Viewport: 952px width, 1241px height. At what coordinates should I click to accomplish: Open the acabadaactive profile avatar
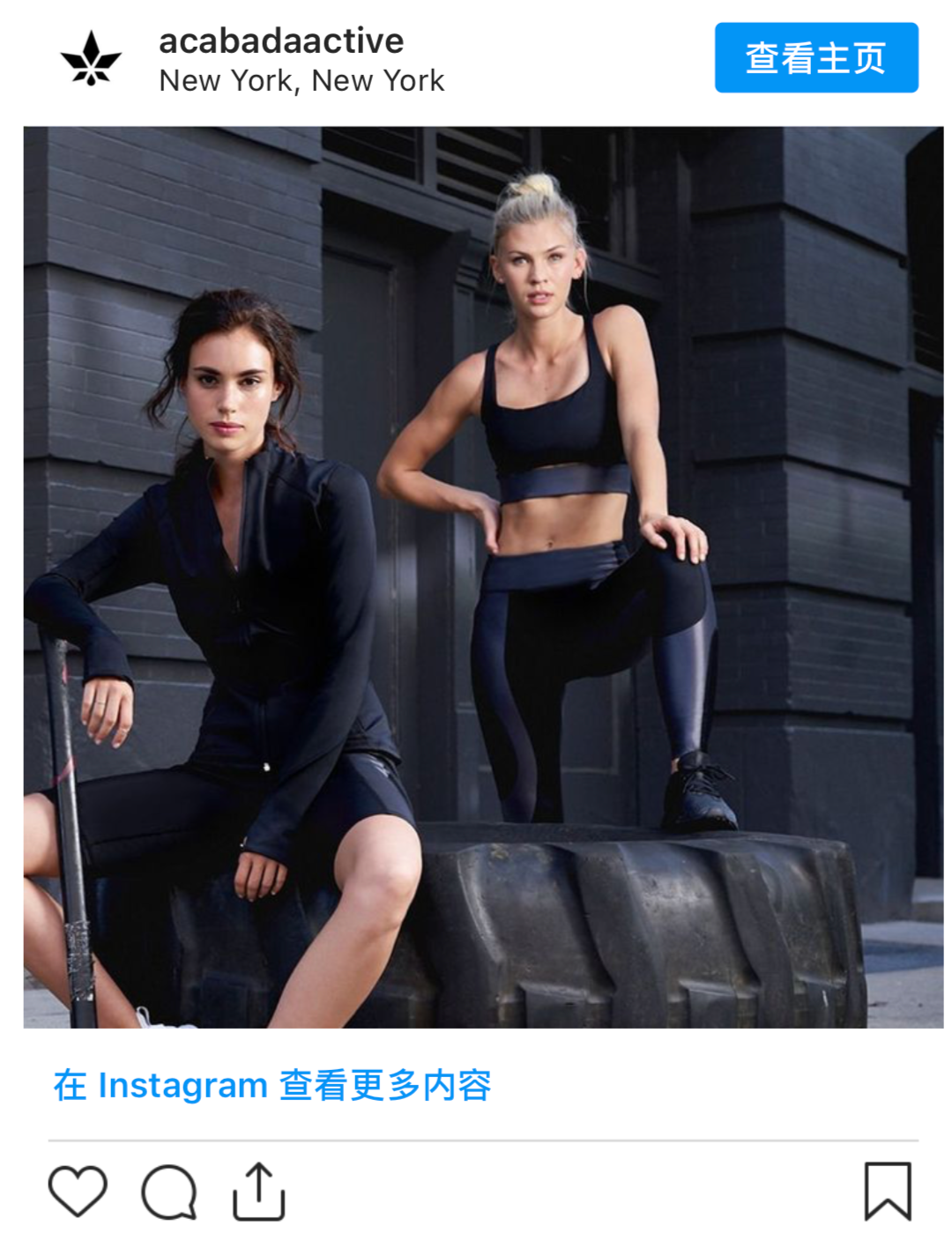(91, 59)
